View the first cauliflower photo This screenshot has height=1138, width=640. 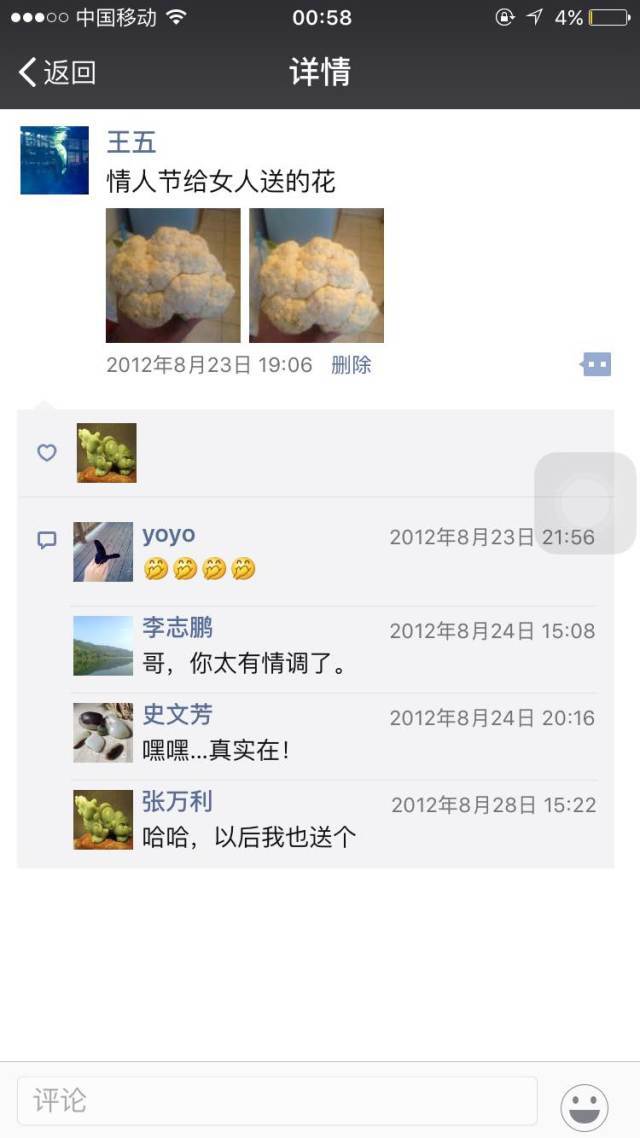173,275
